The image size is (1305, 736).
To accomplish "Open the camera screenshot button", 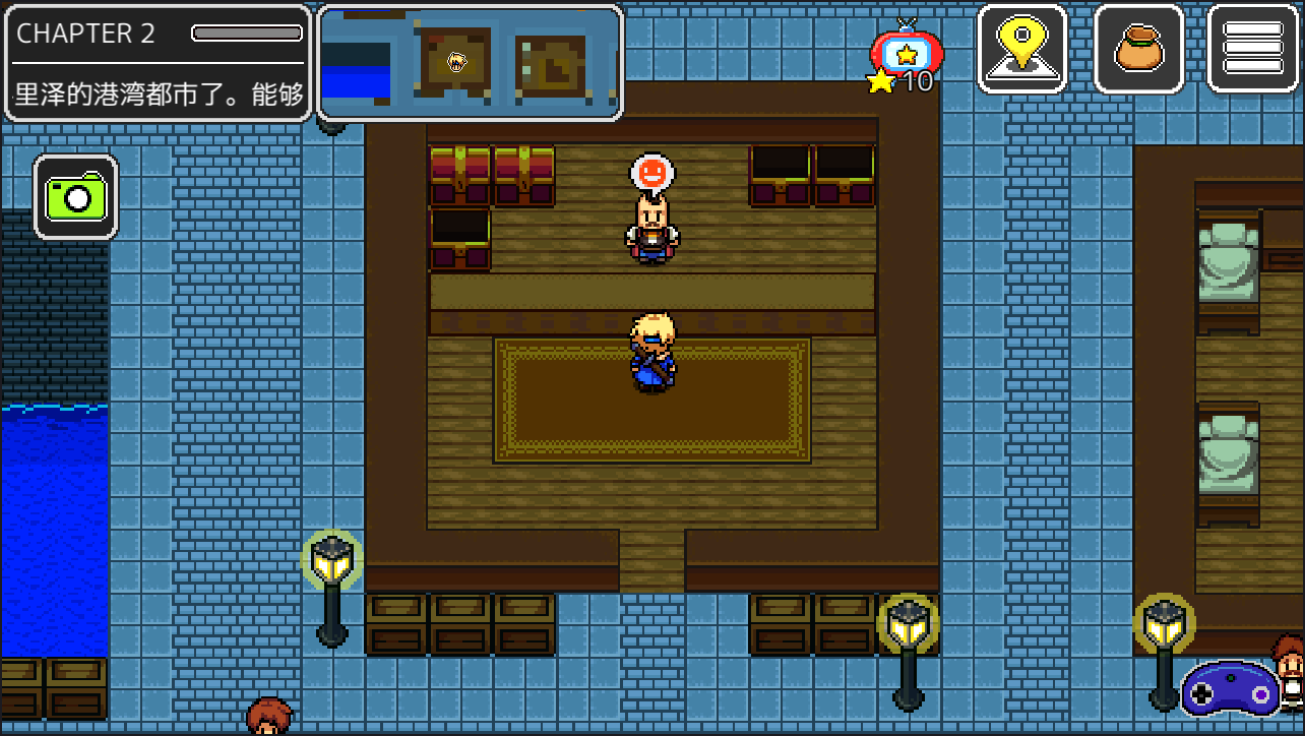I will coord(76,197).
